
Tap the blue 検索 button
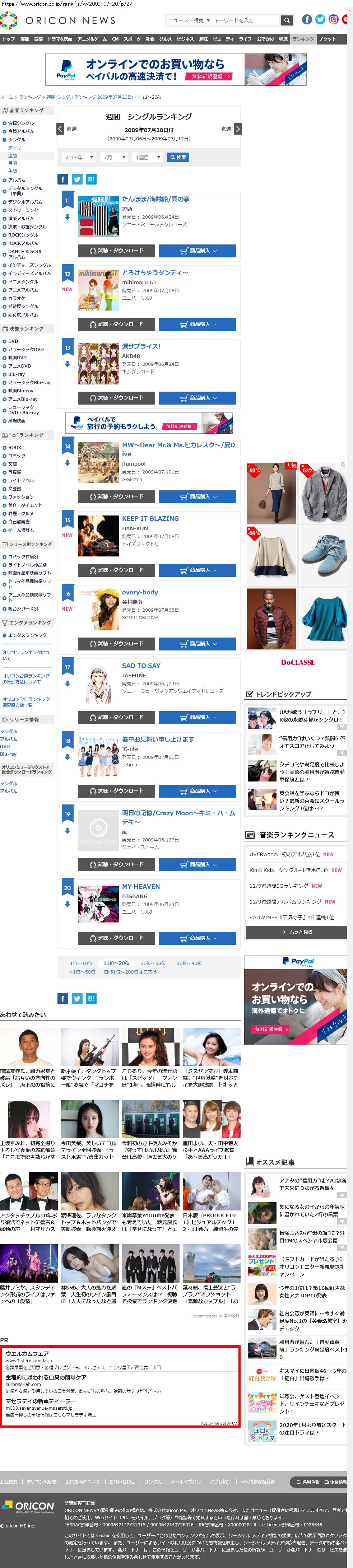[x=178, y=157]
